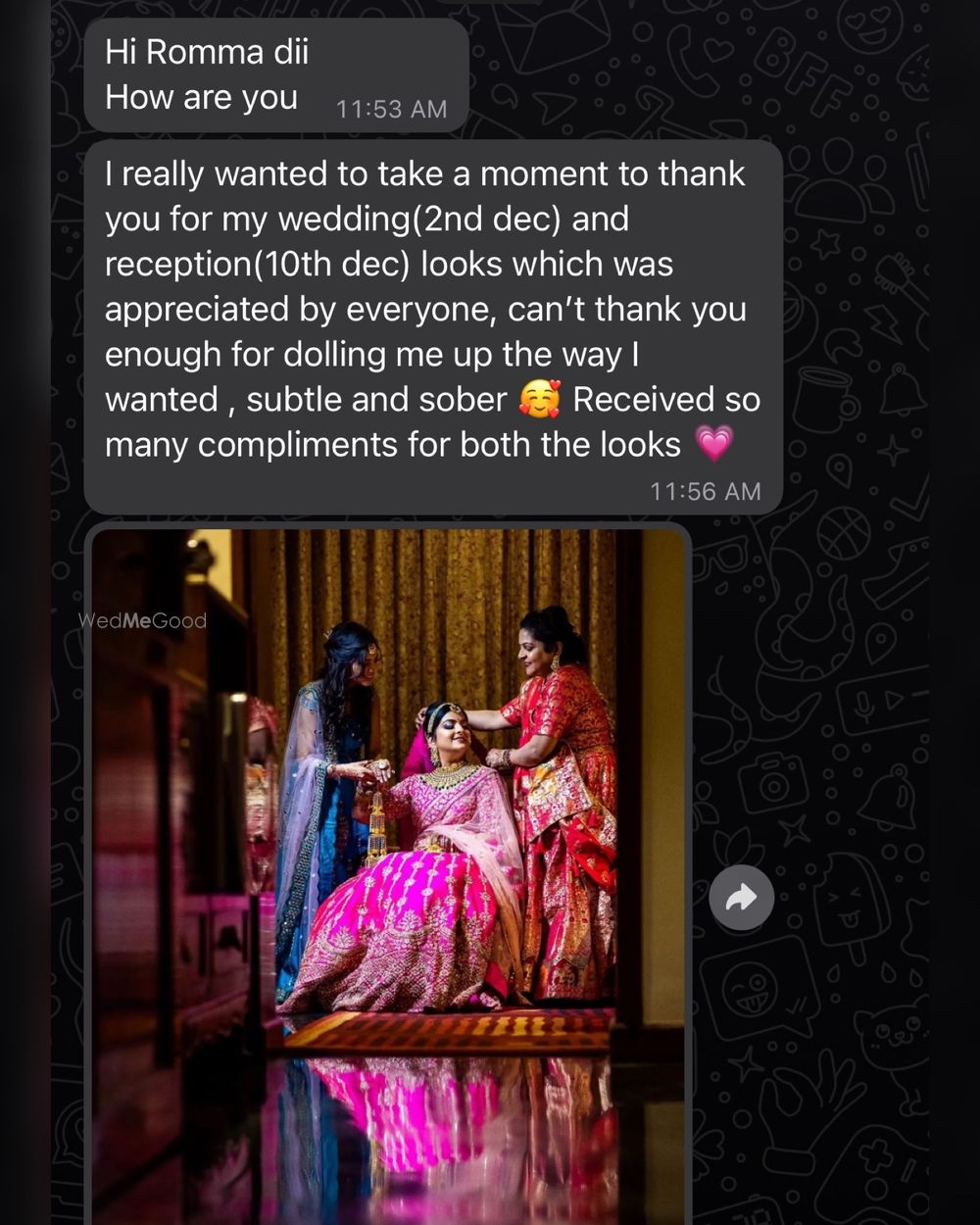
Task: Click the star doodle in the wallpaper
Action: [795, 829]
